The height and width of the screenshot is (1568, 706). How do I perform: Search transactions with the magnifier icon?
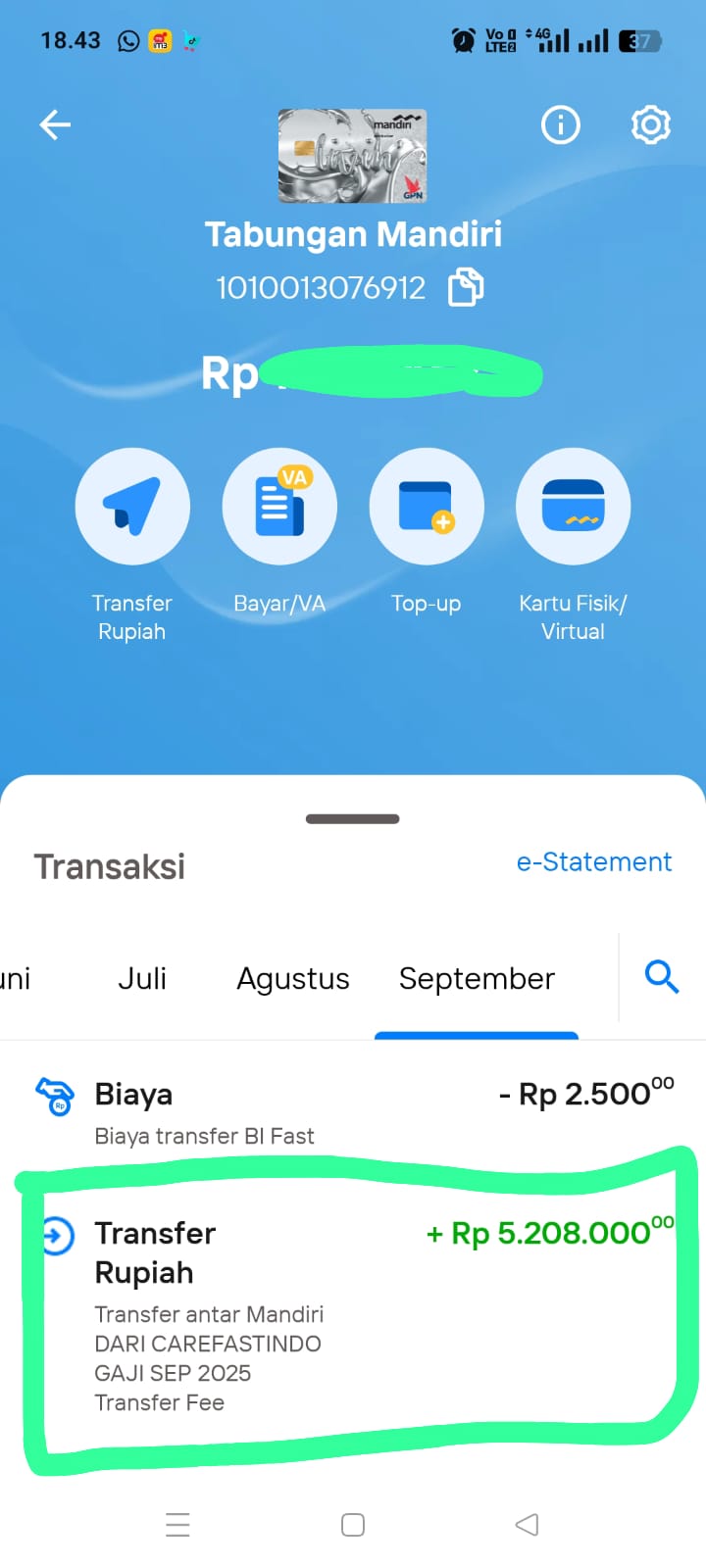[x=662, y=976]
